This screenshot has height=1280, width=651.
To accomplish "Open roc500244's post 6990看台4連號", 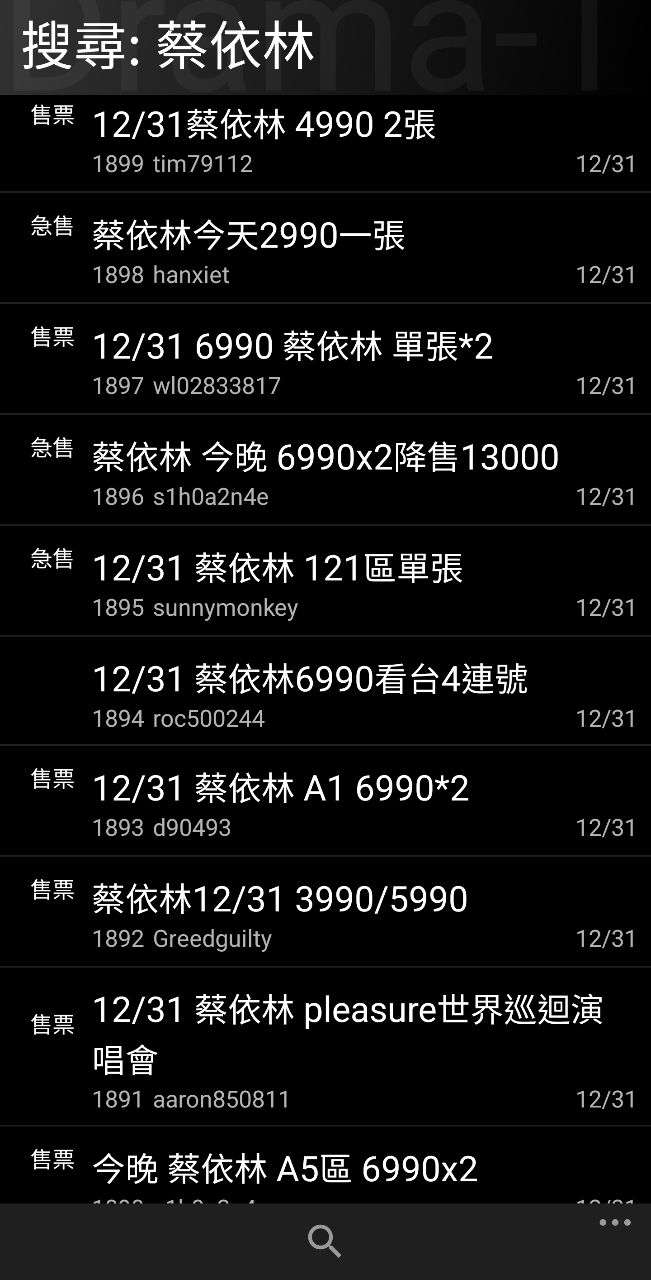I will pos(325,696).
